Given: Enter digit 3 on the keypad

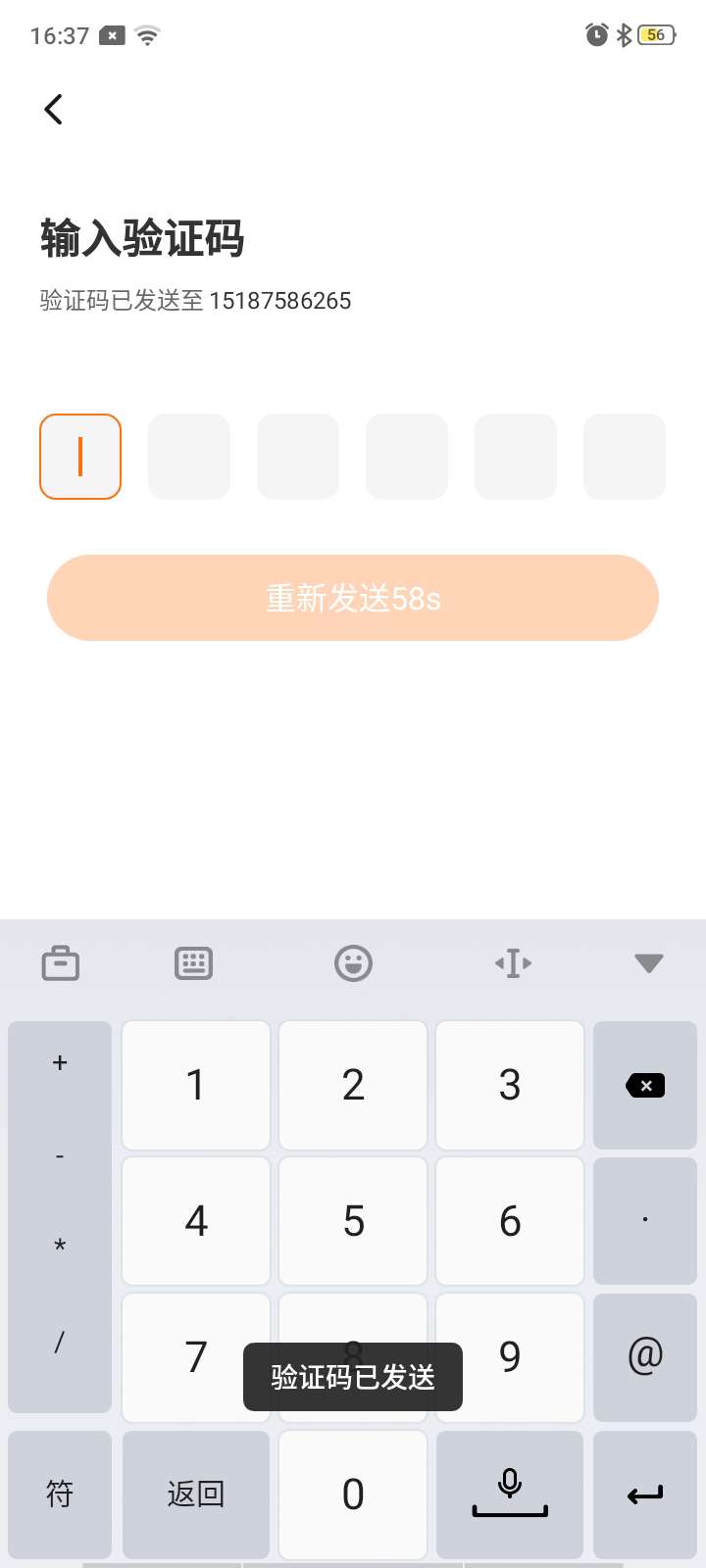Looking at the screenshot, I should tap(510, 1085).
